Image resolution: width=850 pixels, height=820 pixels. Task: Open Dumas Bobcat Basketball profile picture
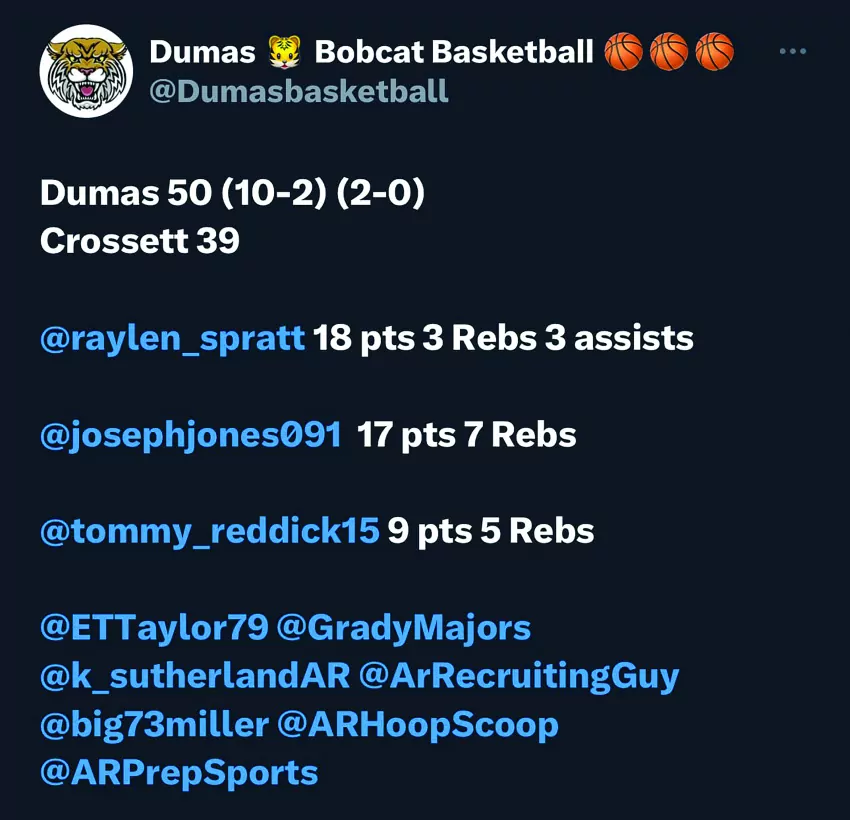pyautogui.click(x=86, y=71)
